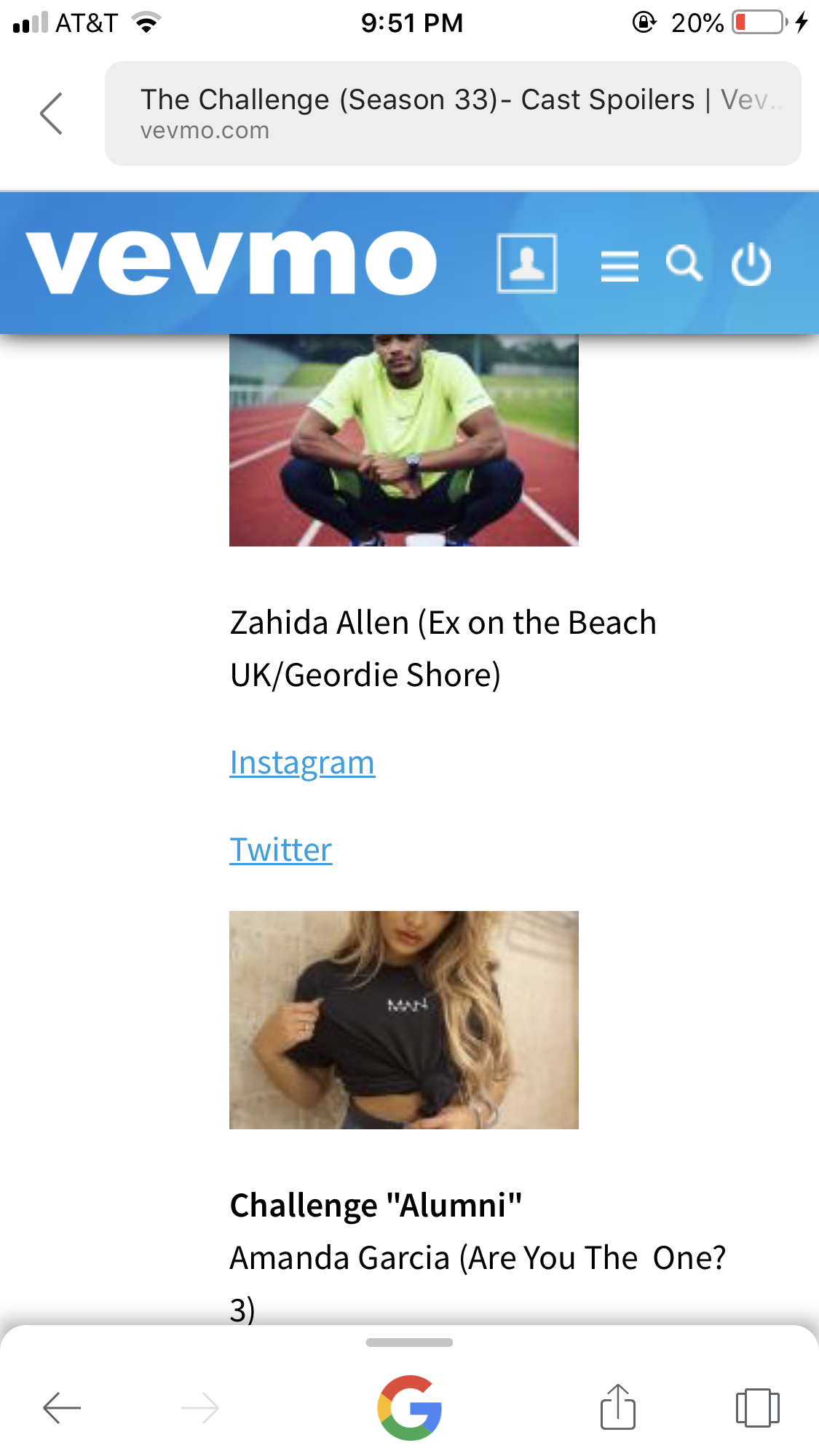Viewport: 819px width, 1456px height.
Task: Tap the back chevron beside the address bar
Action: tap(51, 114)
